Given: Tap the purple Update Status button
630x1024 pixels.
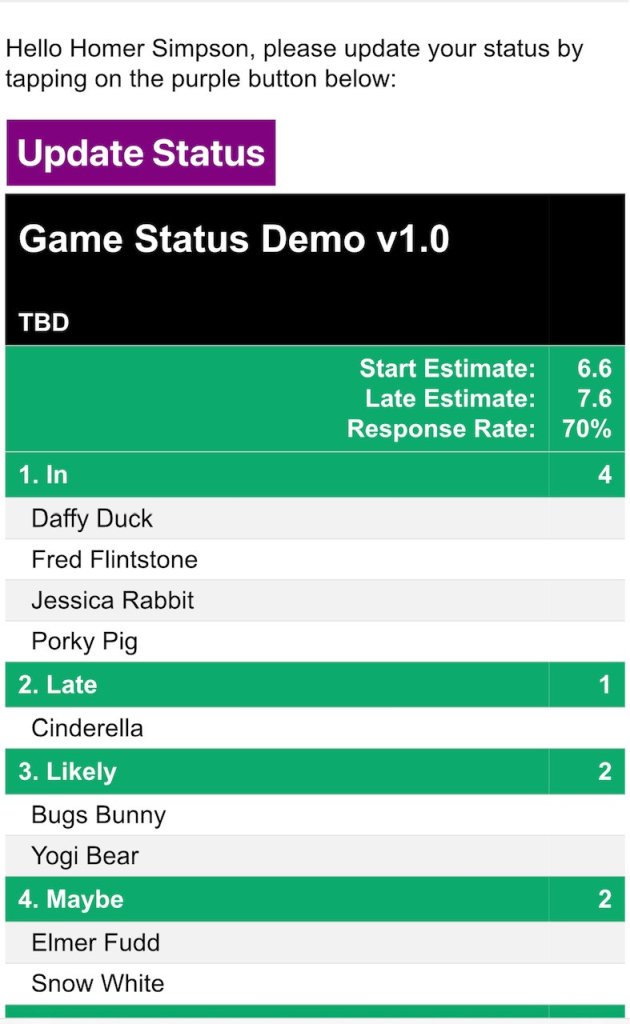Looking at the screenshot, I should 141,153.
